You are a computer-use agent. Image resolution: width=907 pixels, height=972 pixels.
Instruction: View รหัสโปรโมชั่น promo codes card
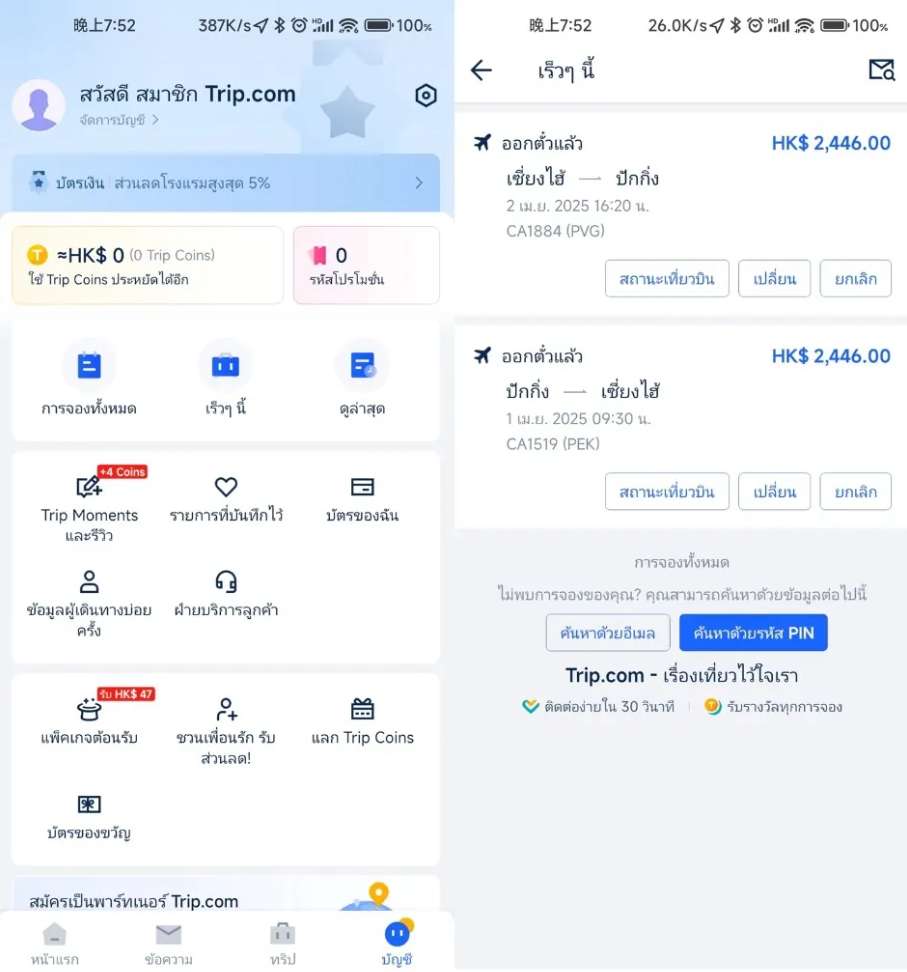[366, 265]
